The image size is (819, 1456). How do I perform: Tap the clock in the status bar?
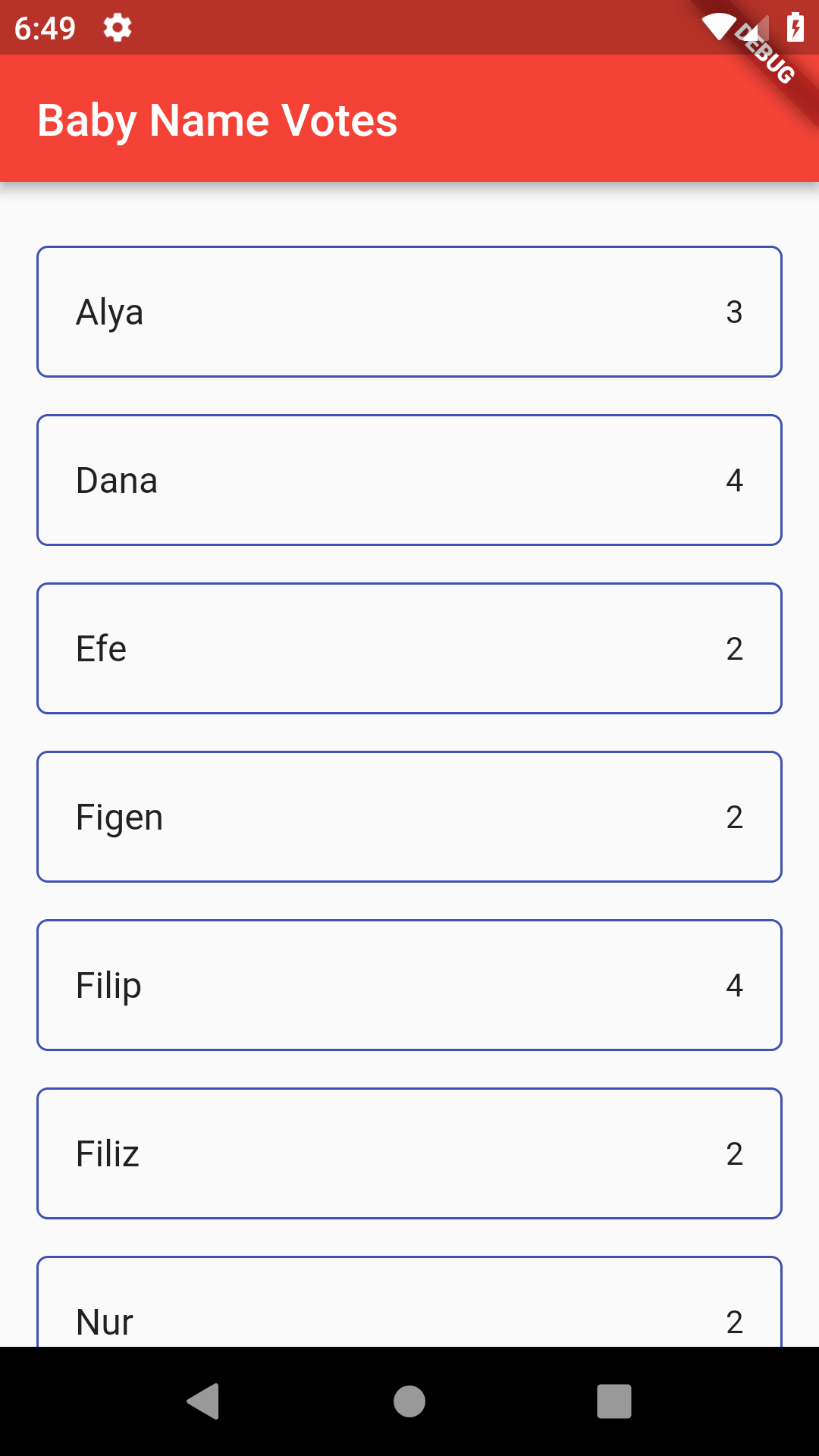pos(45,27)
